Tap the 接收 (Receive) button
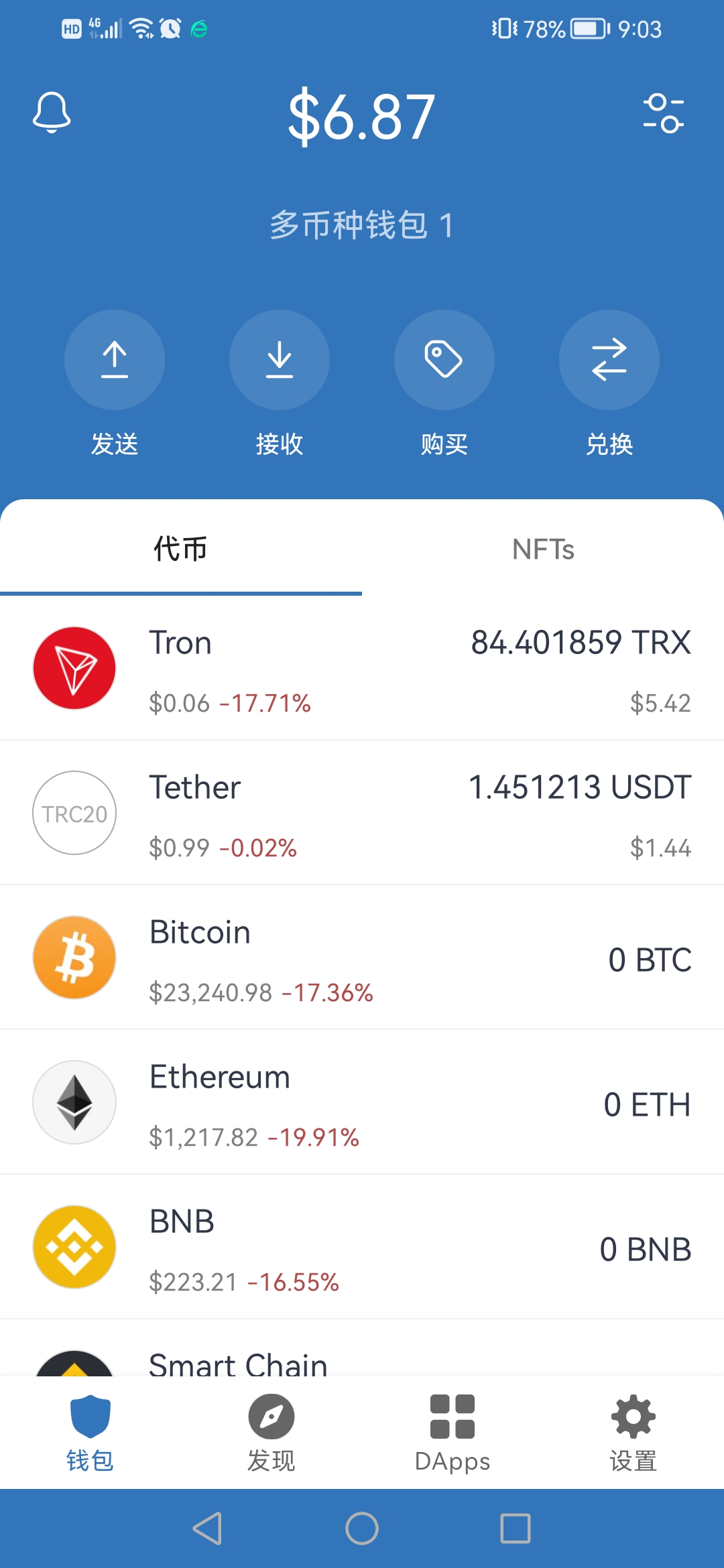The height and width of the screenshot is (1568, 724). pyautogui.click(x=280, y=360)
